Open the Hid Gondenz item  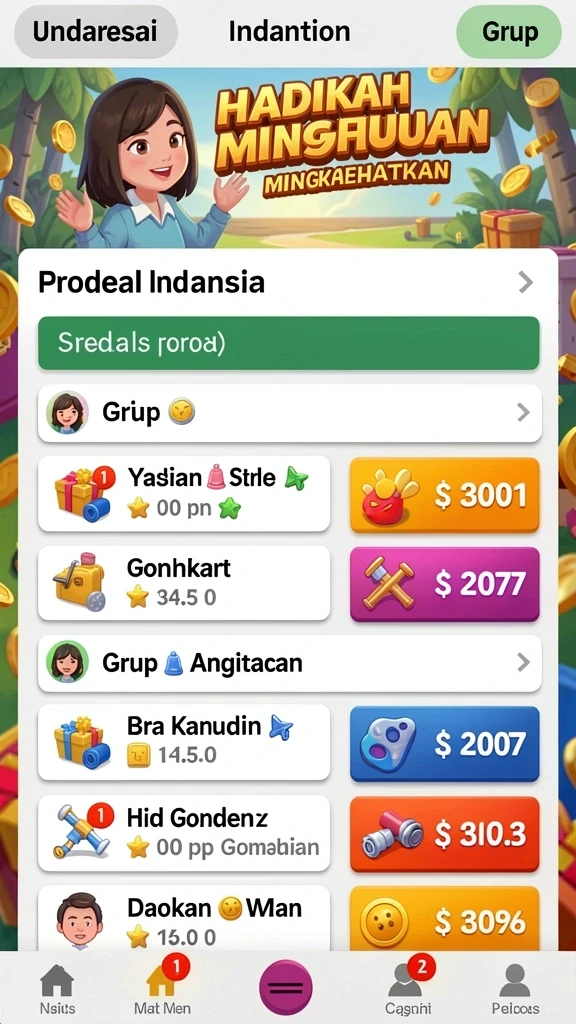click(184, 833)
